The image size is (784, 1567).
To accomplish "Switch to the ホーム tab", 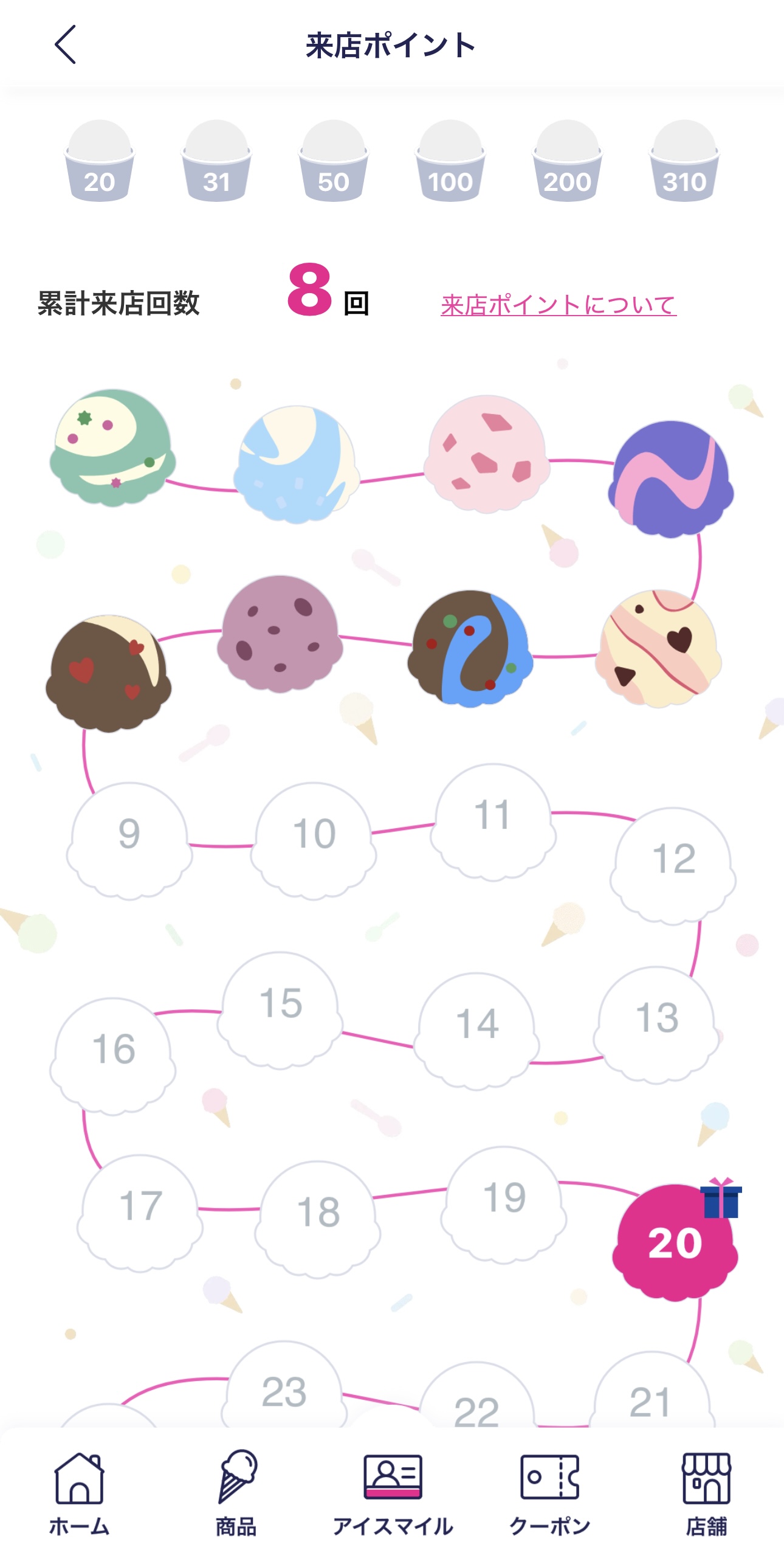I will point(79,1493).
